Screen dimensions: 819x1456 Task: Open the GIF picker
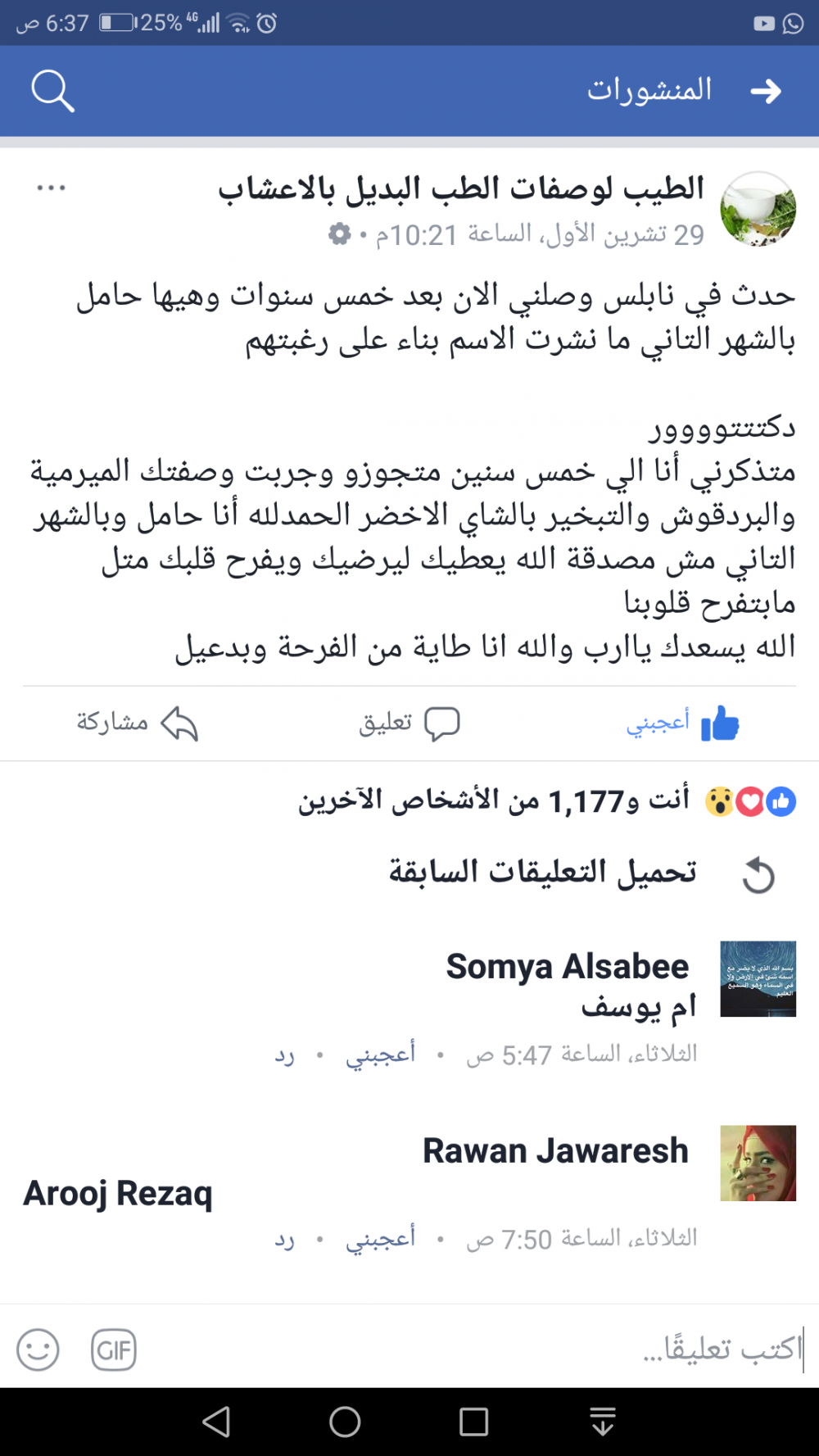(x=114, y=1349)
